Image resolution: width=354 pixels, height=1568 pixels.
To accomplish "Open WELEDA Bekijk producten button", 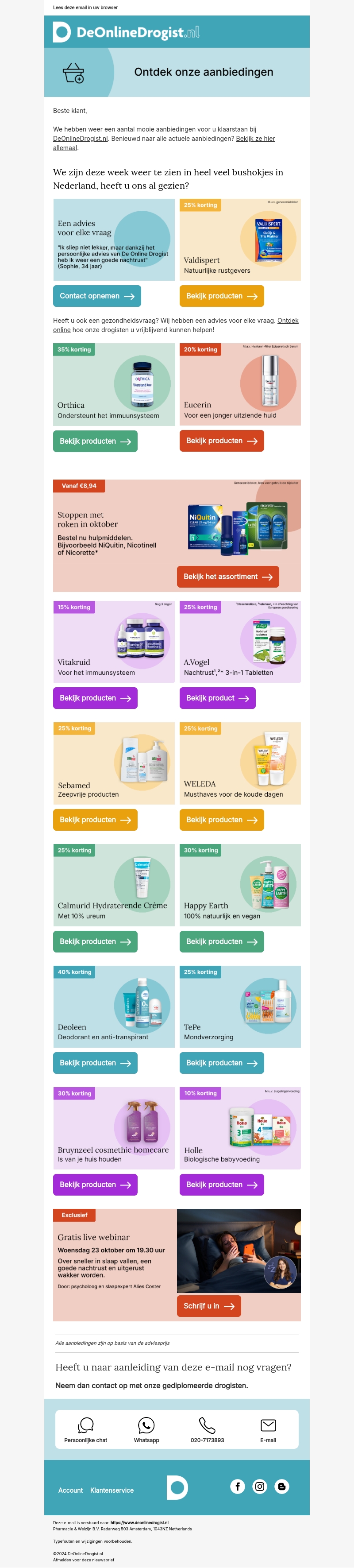I will click(221, 820).
